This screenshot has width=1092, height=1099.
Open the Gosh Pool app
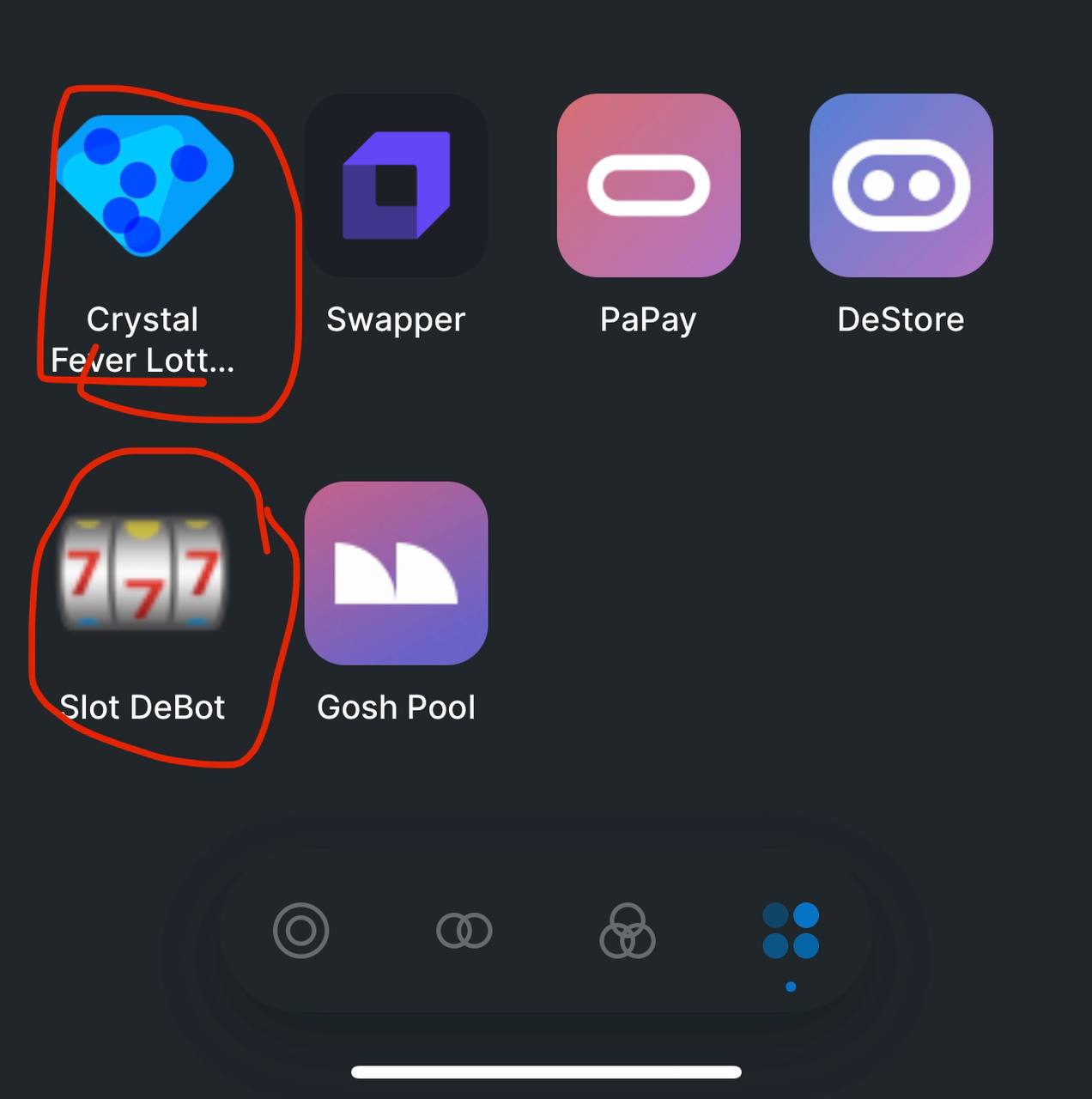click(396, 574)
